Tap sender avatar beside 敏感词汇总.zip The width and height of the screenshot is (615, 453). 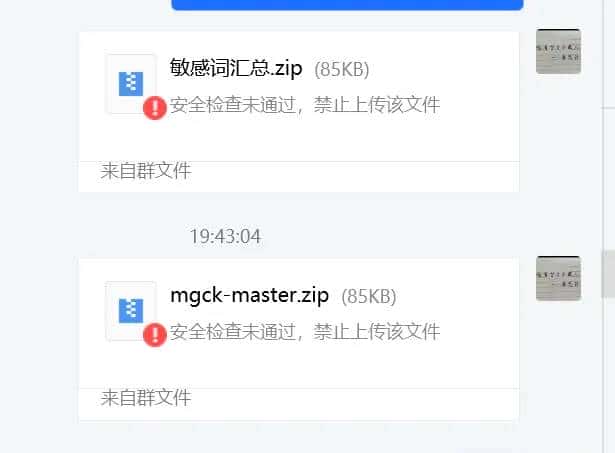click(558, 51)
